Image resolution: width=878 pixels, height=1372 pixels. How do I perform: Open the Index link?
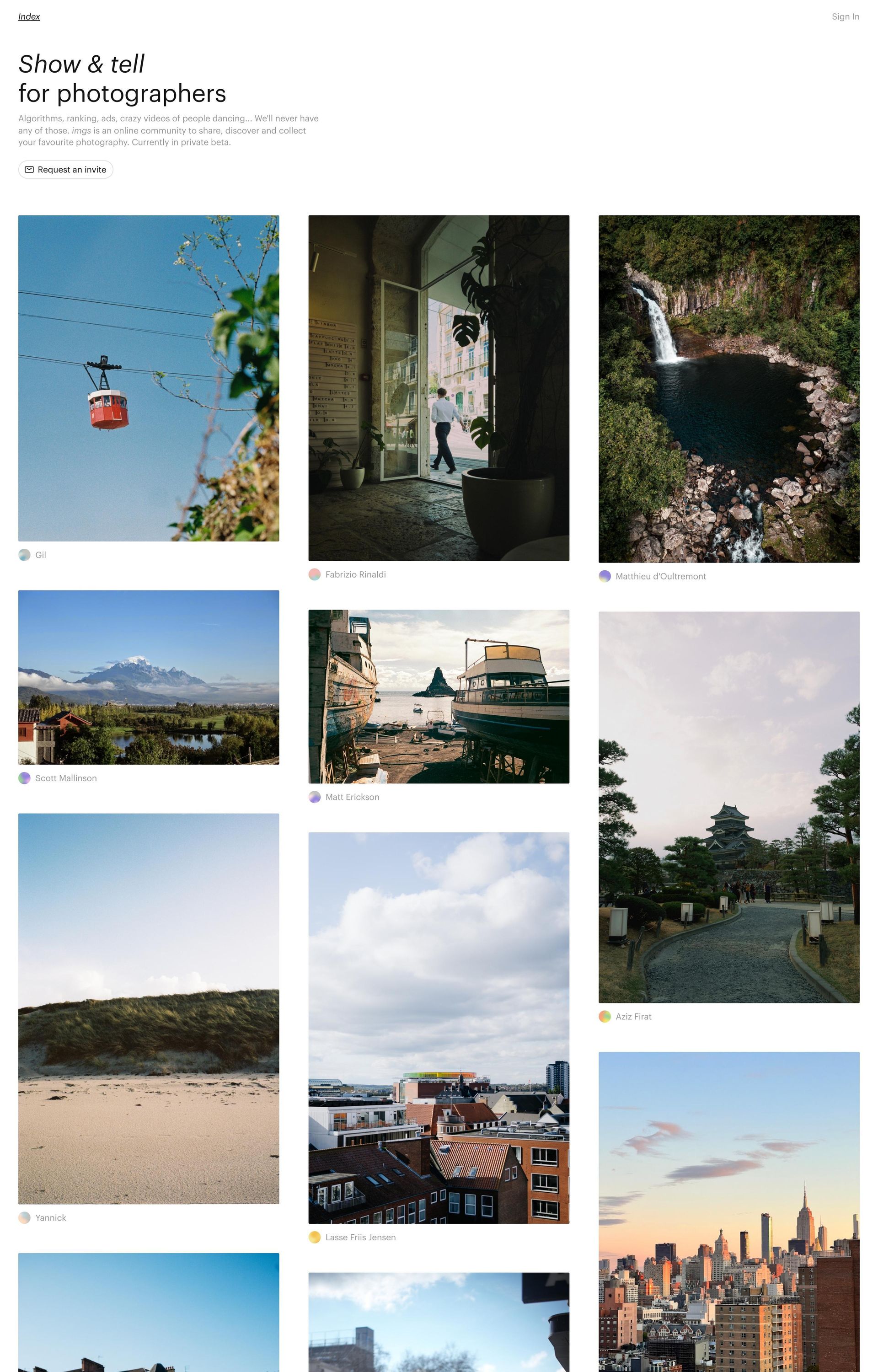tap(29, 16)
